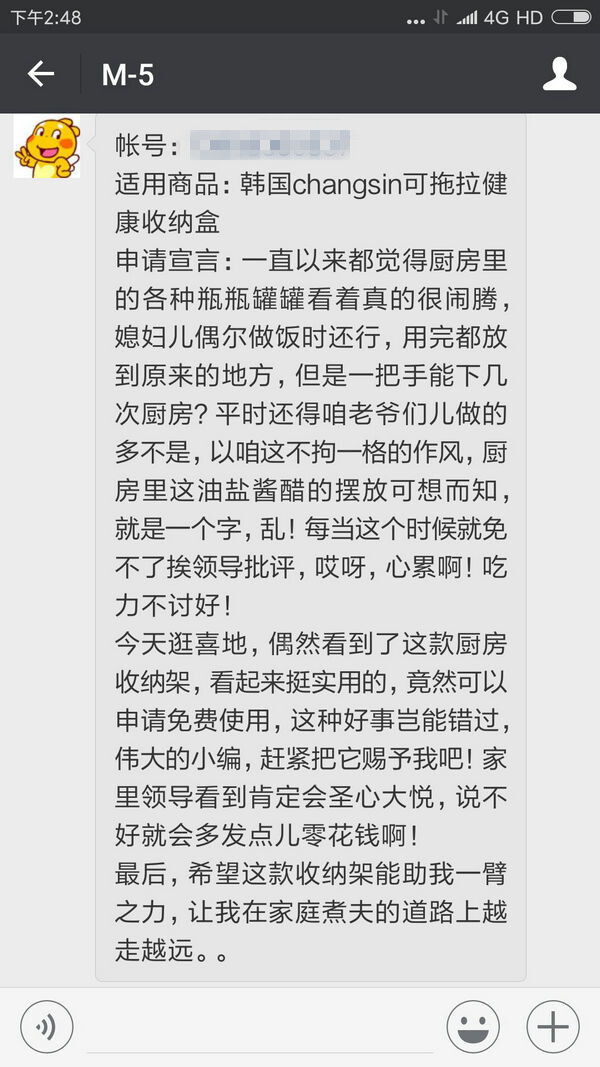This screenshot has height=1067, width=600.
Task: Switch to voice message input
Action: pyautogui.click(x=46, y=1026)
